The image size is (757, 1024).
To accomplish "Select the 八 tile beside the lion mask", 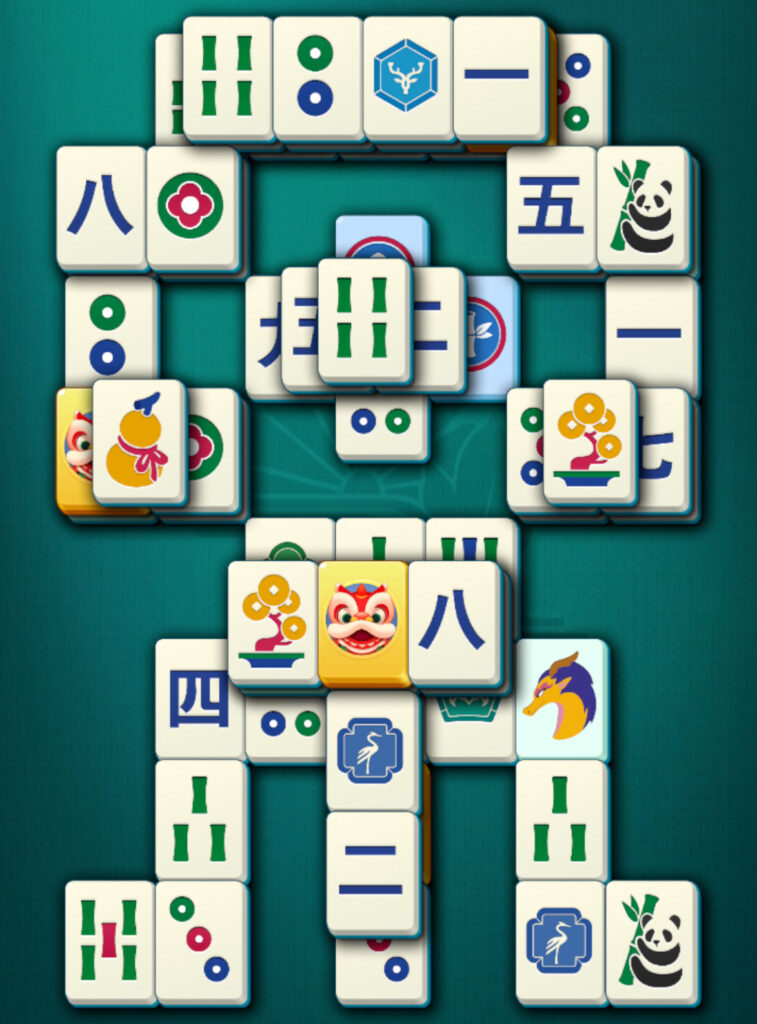I will pyautogui.click(x=453, y=621).
